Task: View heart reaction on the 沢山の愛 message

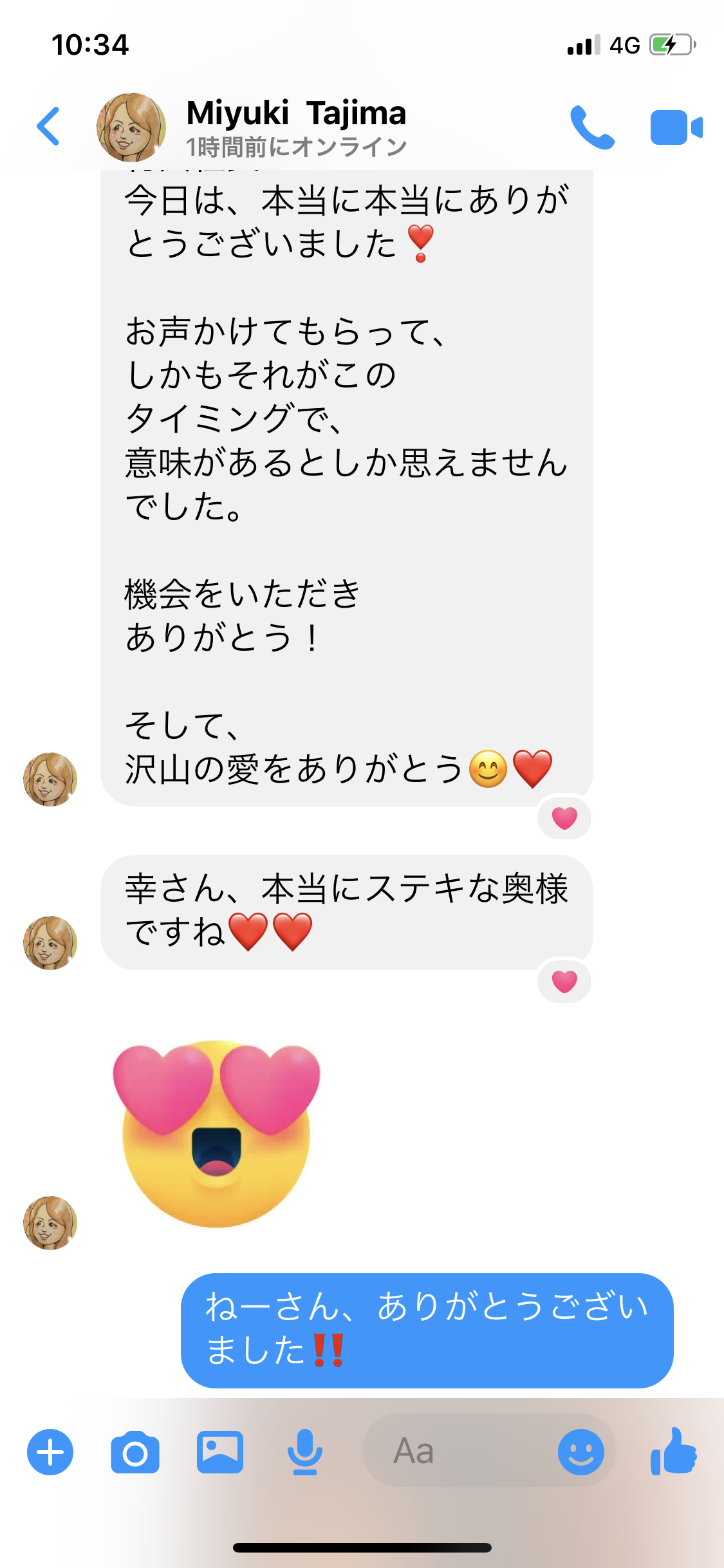Action: point(564,818)
